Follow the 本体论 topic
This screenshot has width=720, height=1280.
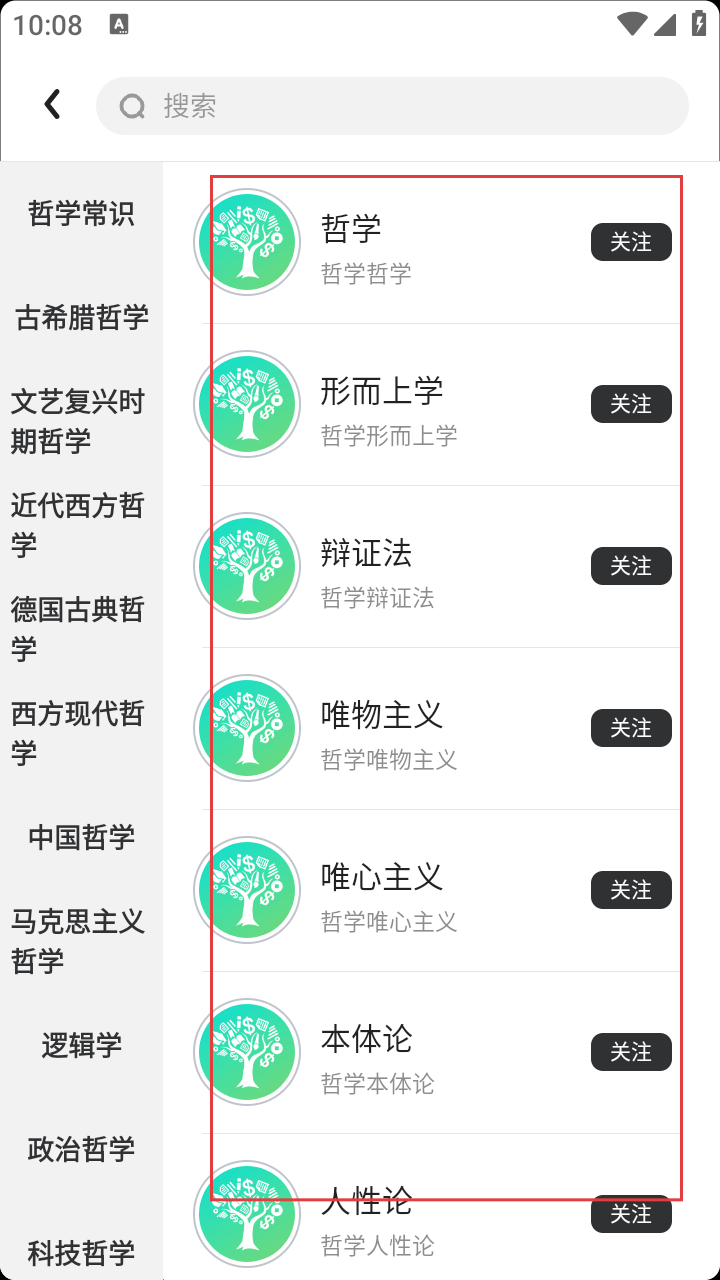point(631,1052)
